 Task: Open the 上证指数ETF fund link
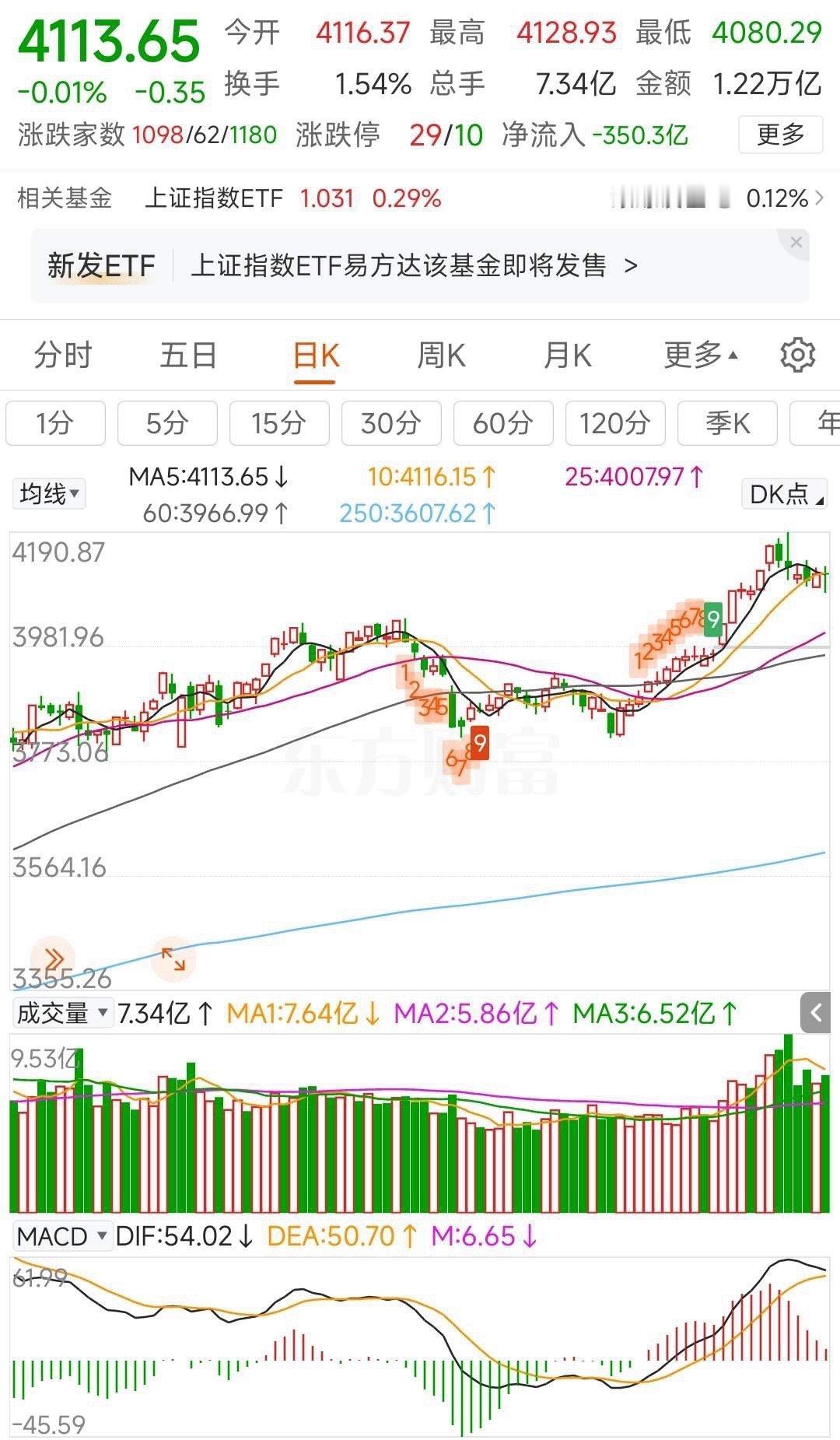coord(215,198)
